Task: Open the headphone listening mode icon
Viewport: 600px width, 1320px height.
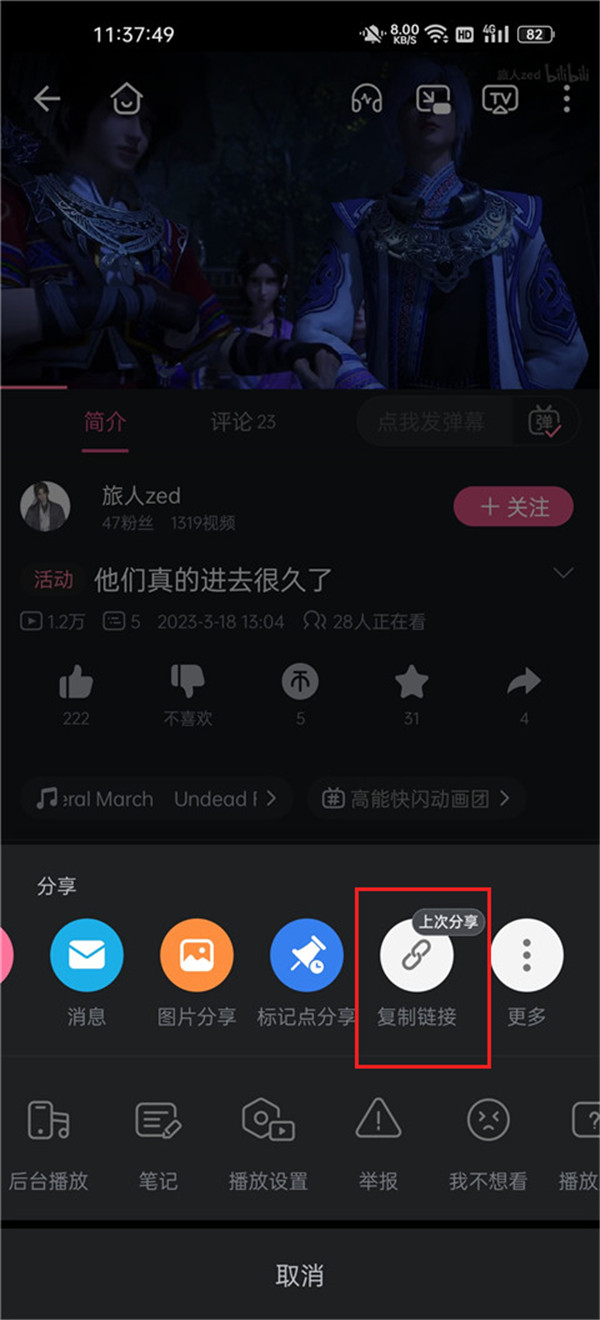Action: 367,99
